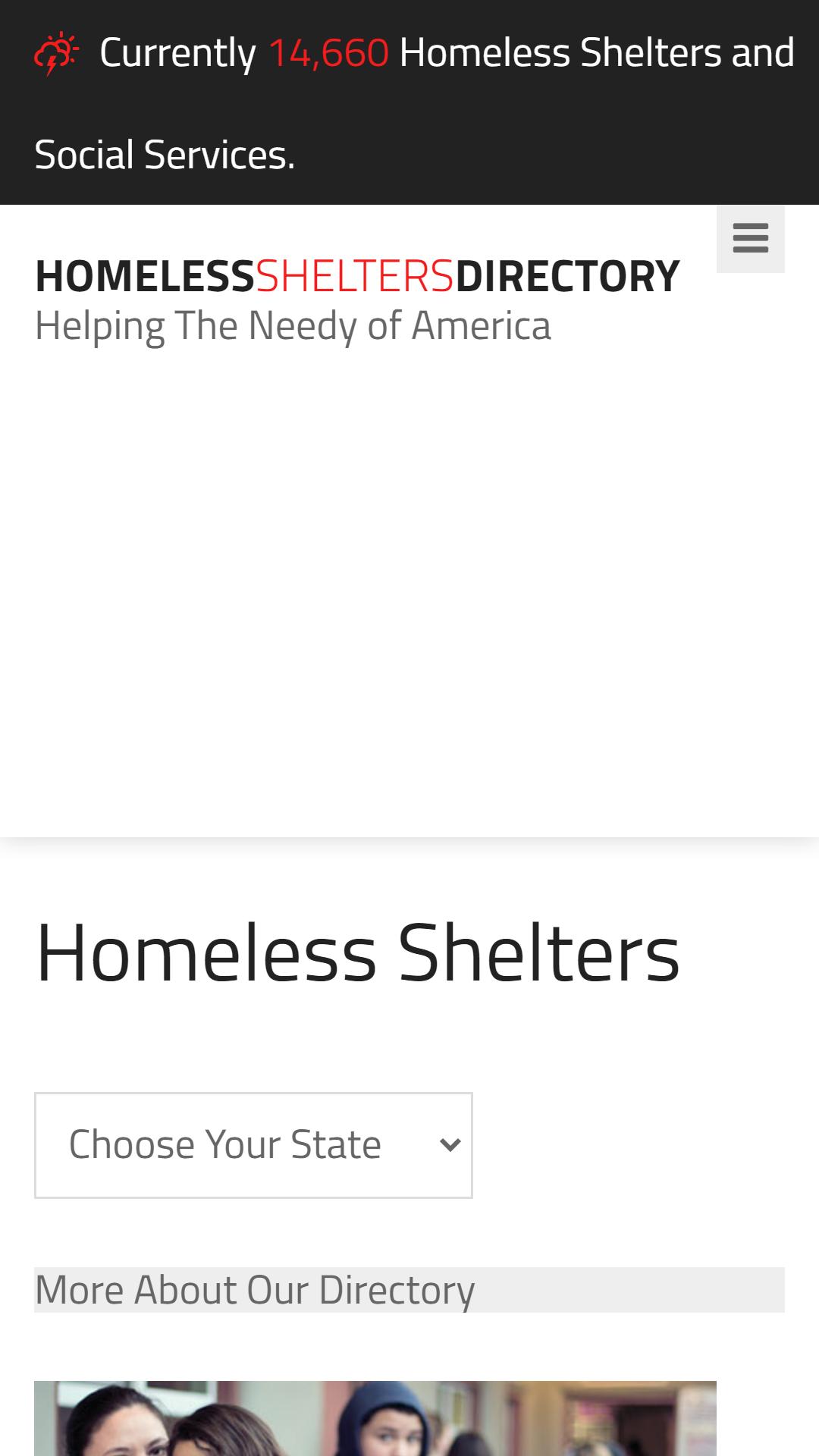Image resolution: width=819 pixels, height=1456 pixels.
Task: Open the HomelessSheltersDirectory home link
Action: 356,276
